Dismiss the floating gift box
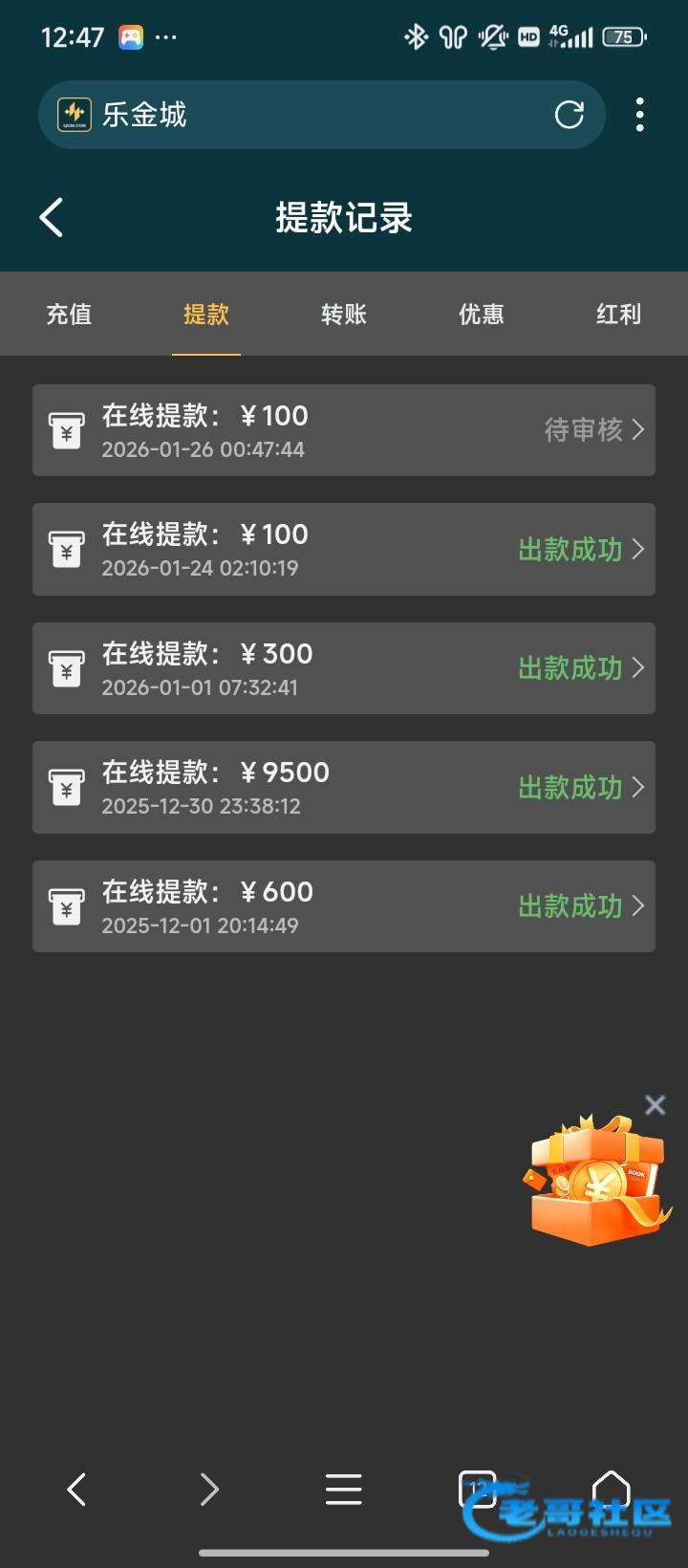 pos(655,1105)
